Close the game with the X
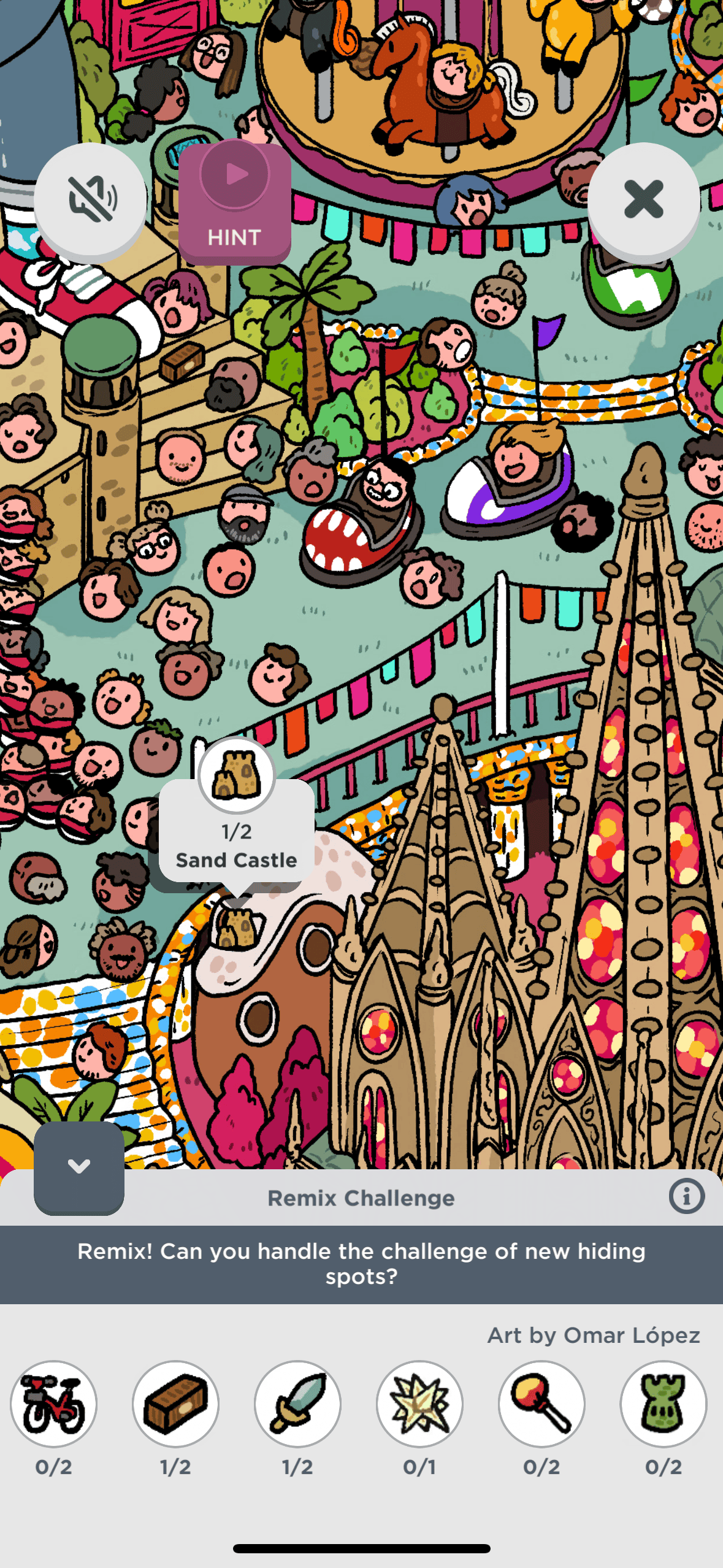 (643, 199)
